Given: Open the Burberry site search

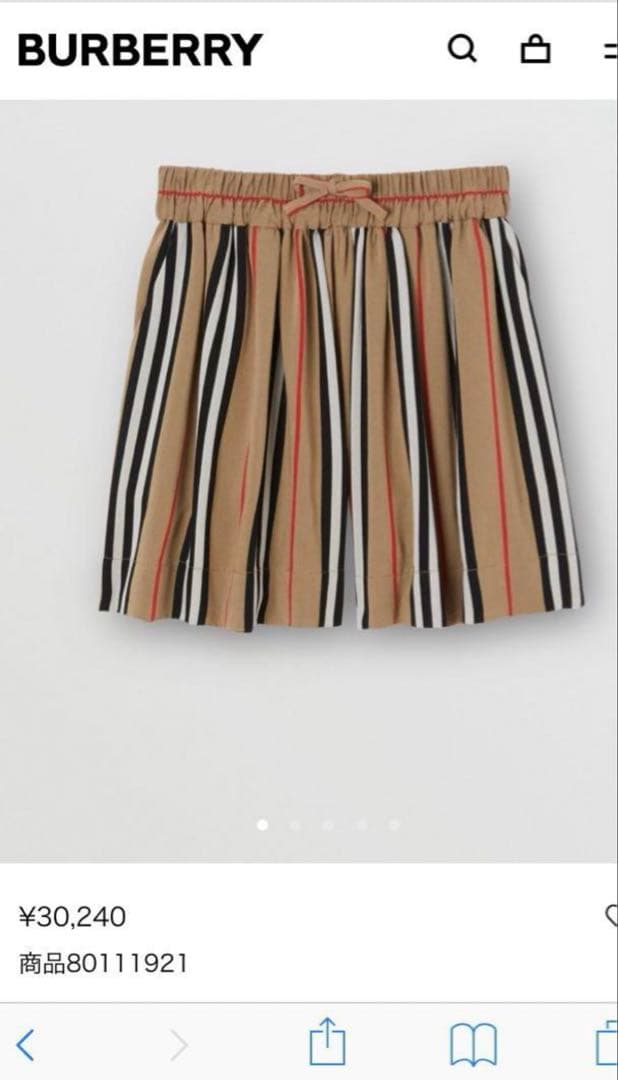Looking at the screenshot, I should (x=461, y=48).
